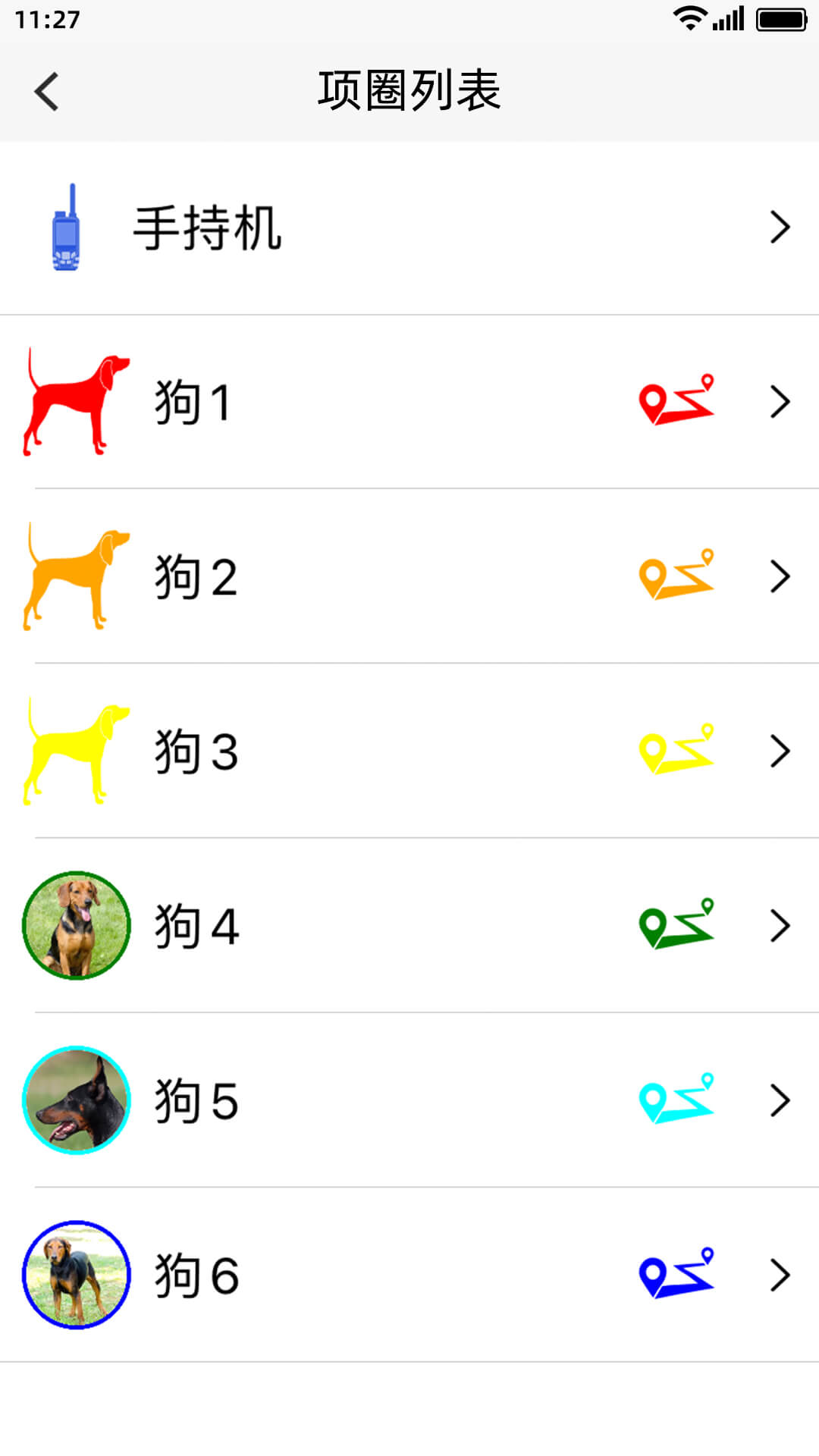Image resolution: width=819 pixels, height=1456 pixels.
Task: View the cyan track icon for 狗5
Action: [x=676, y=1098]
